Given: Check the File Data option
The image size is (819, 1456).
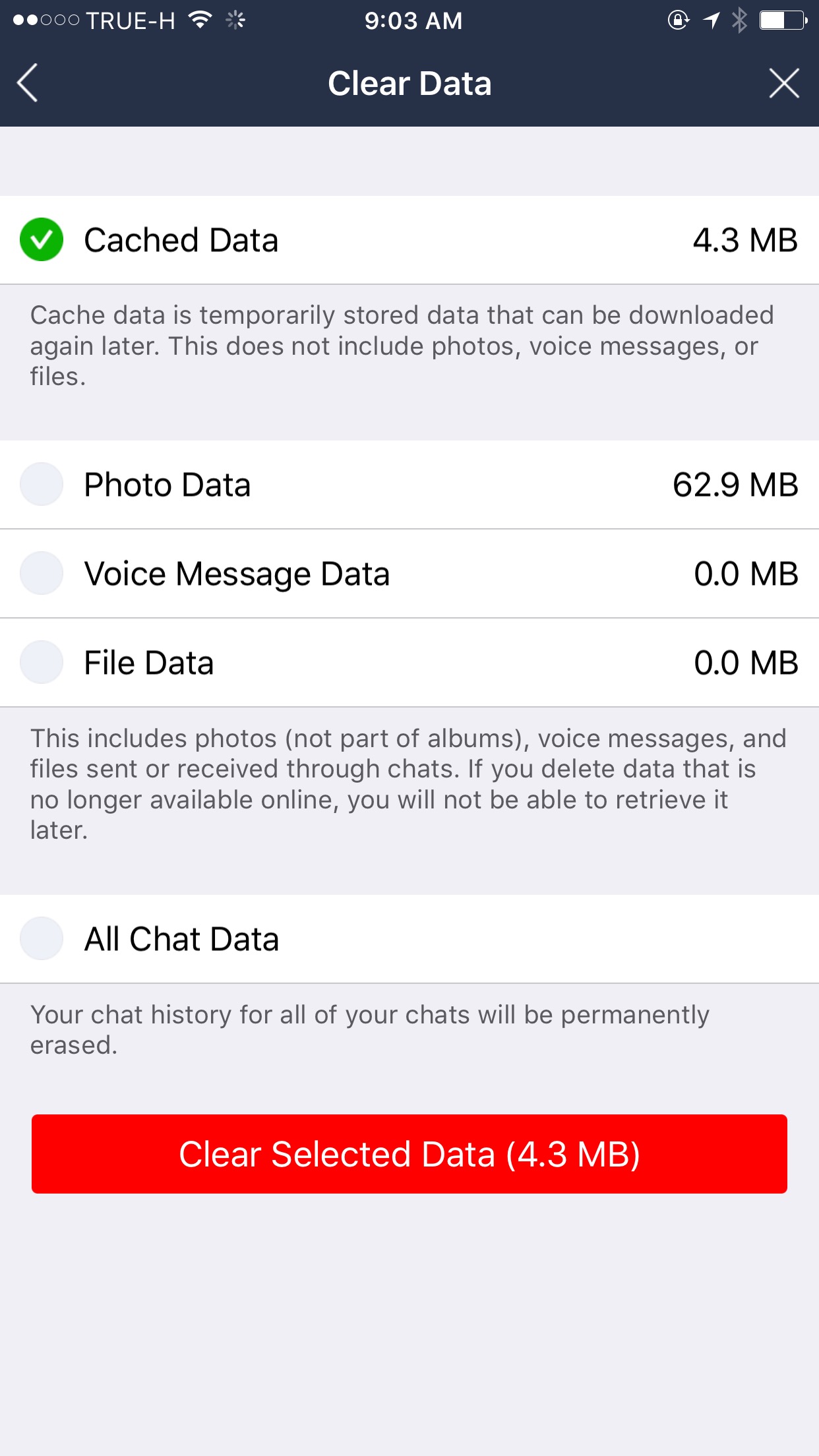Looking at the screenshot, I should pyautogui.click(x=42, y=662).
